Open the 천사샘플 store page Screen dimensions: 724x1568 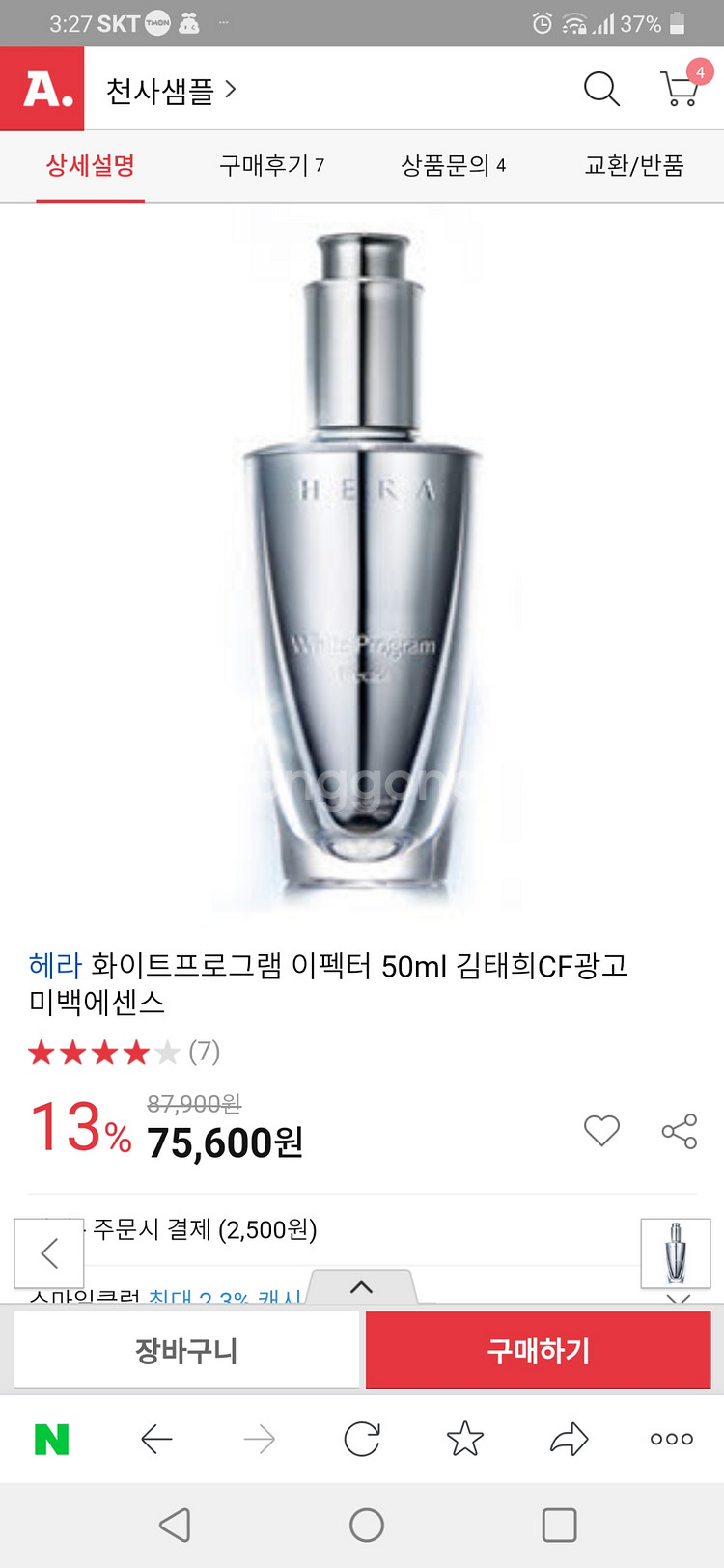tap(171, 91)
